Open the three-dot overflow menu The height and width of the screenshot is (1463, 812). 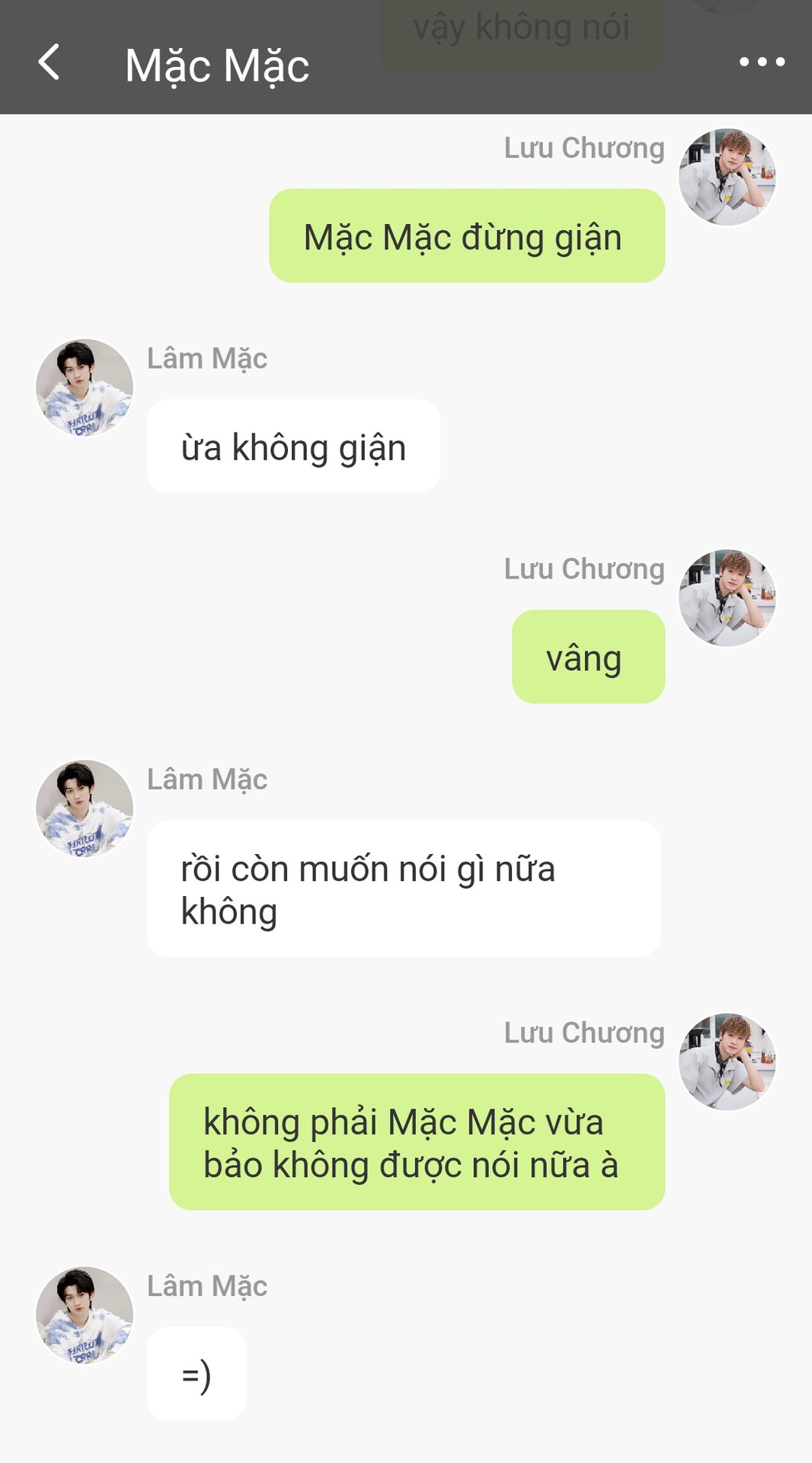[762, 62]
